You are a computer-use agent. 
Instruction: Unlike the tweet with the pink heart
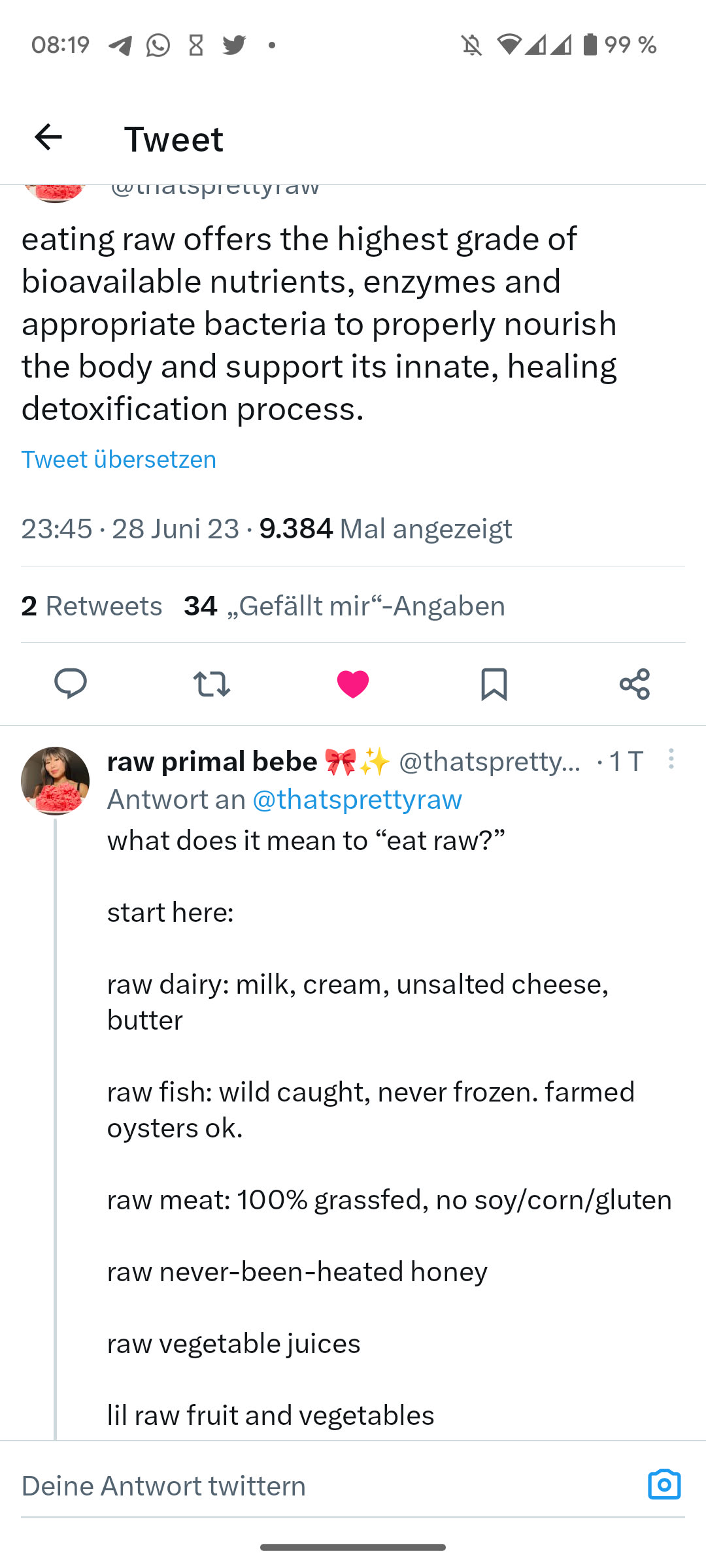(x=353, y=684)
